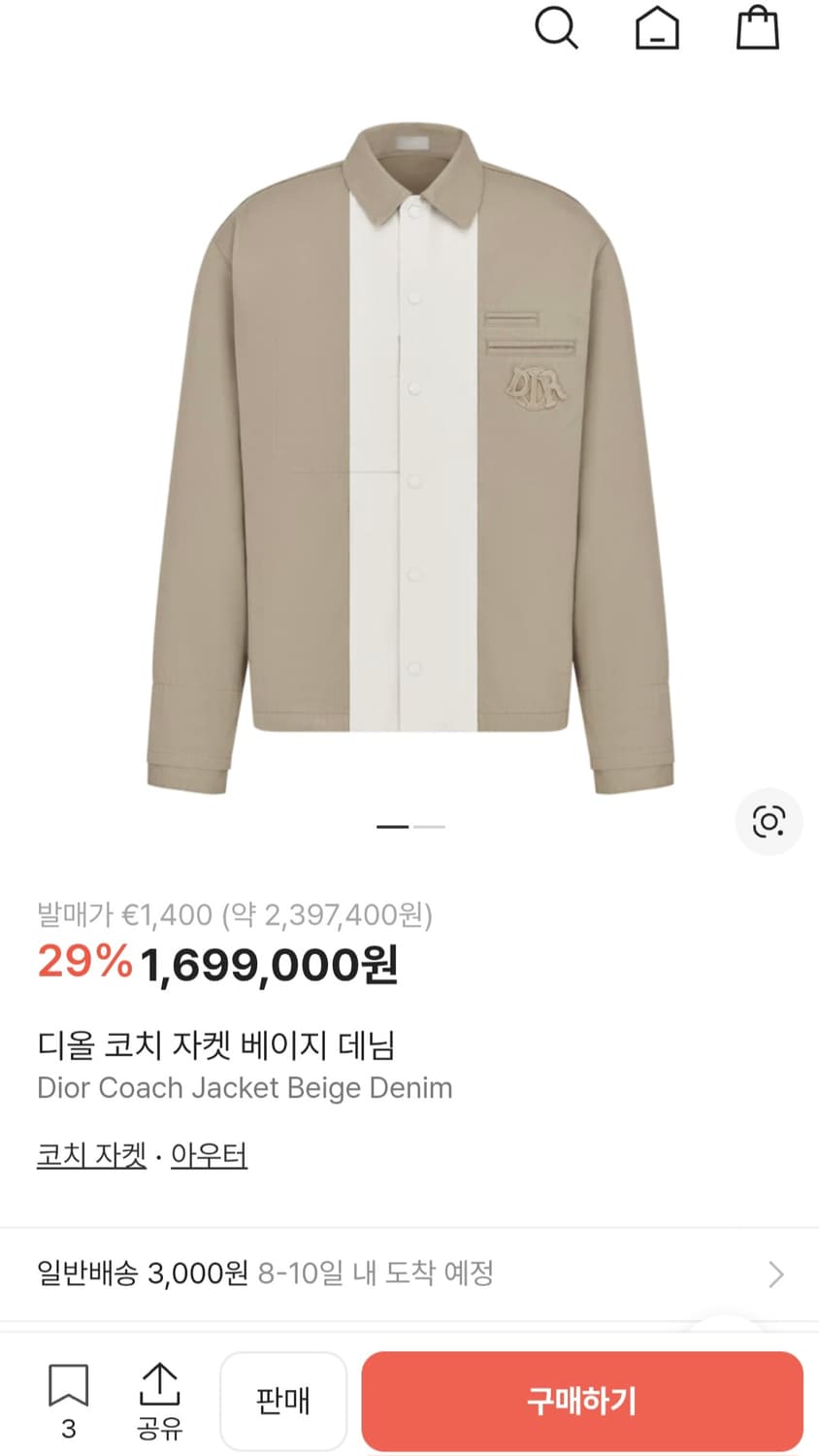Toggle to the second product image dot
Image resolution: width=819 pixels, height=1456 pixels.
(430, 826)
